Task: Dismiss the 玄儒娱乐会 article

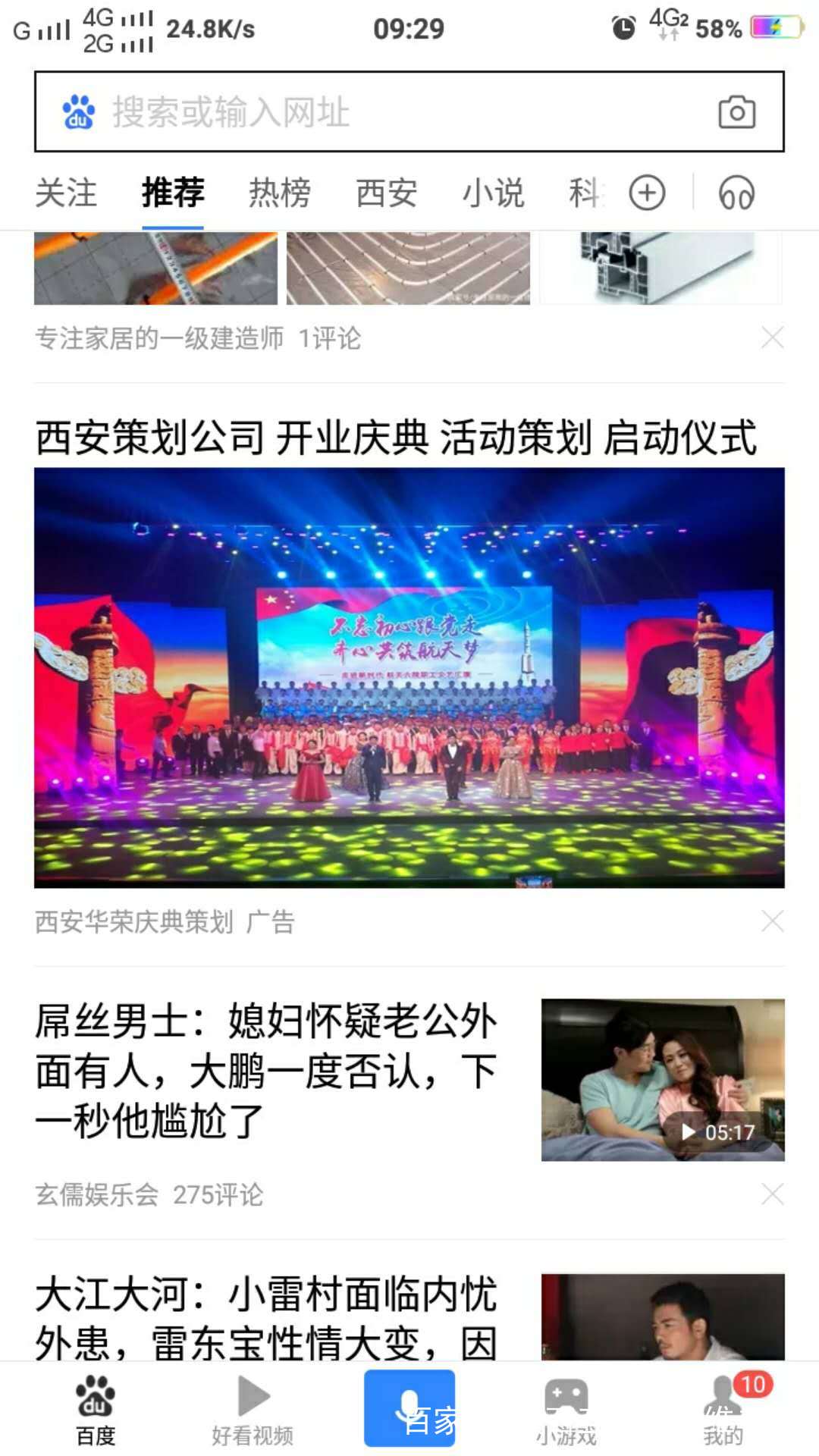Action: 772,1194
